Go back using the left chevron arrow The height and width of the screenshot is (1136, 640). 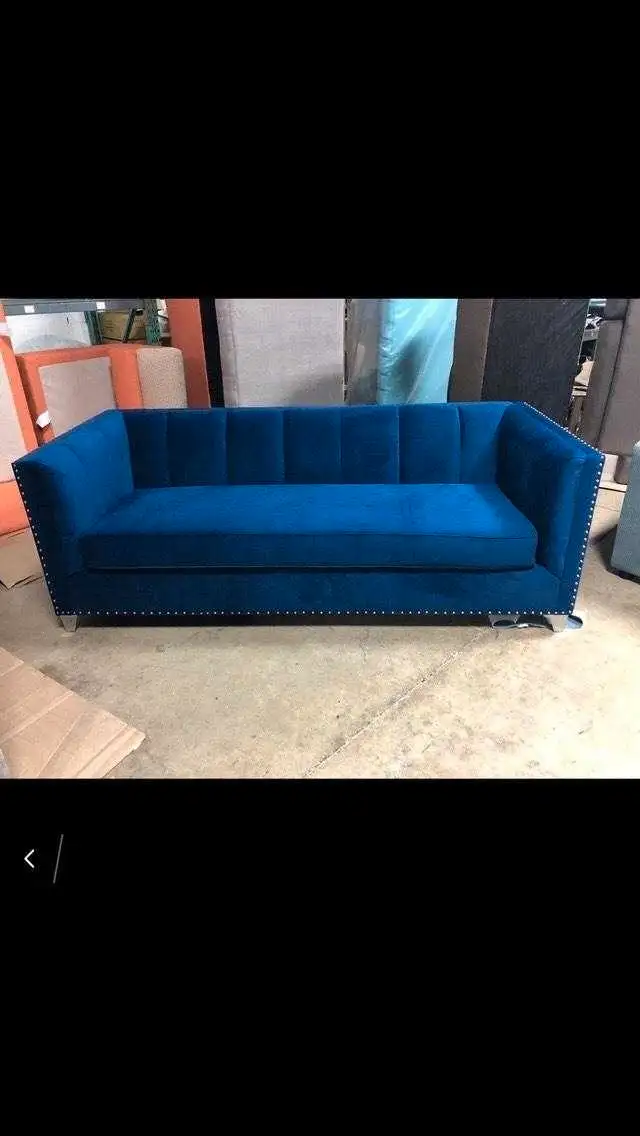tap(29, 859)
